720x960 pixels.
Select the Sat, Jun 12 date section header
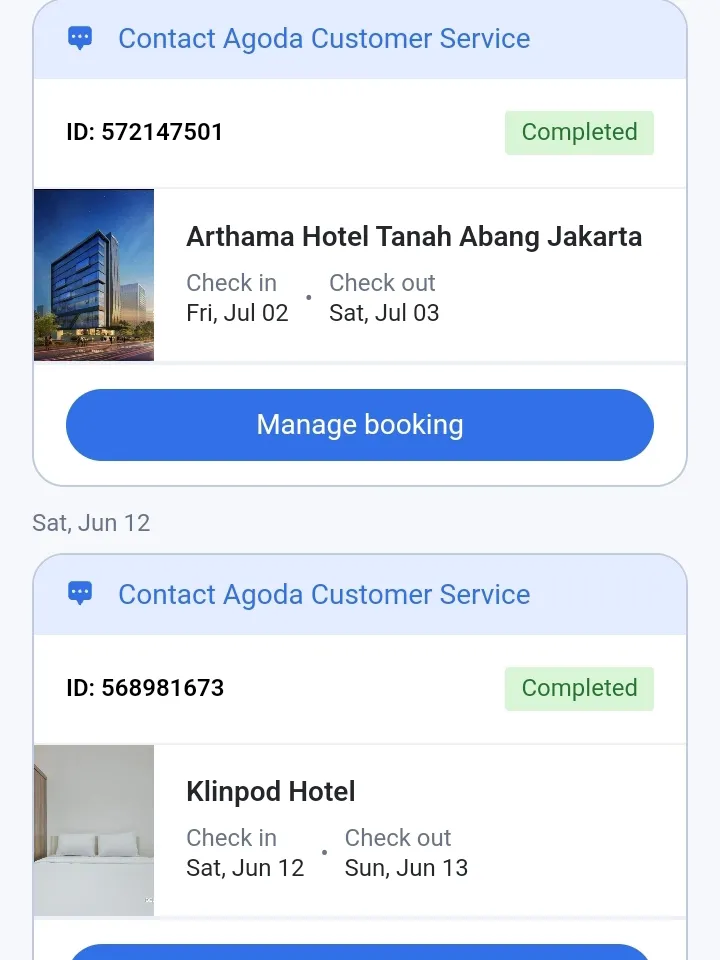coord(91,522)
